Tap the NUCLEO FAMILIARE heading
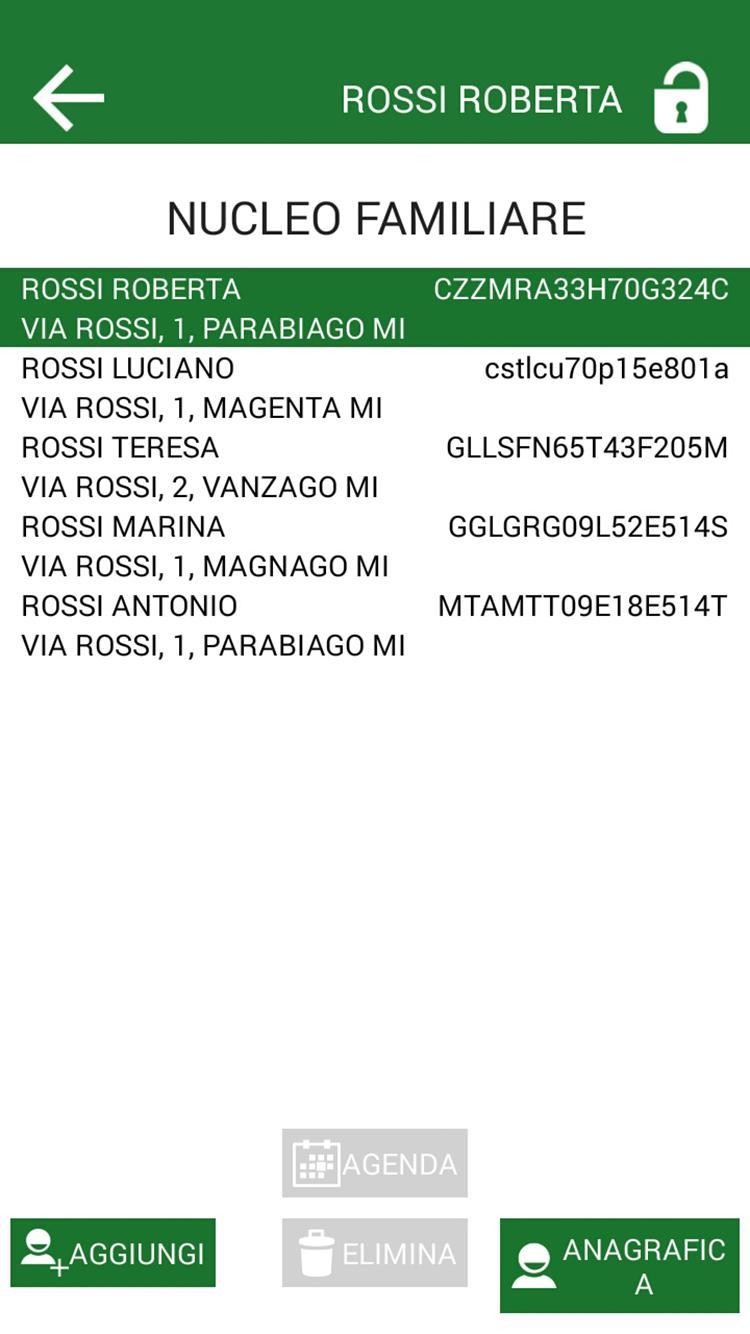 pyautogui.click(x=375, y=216)
